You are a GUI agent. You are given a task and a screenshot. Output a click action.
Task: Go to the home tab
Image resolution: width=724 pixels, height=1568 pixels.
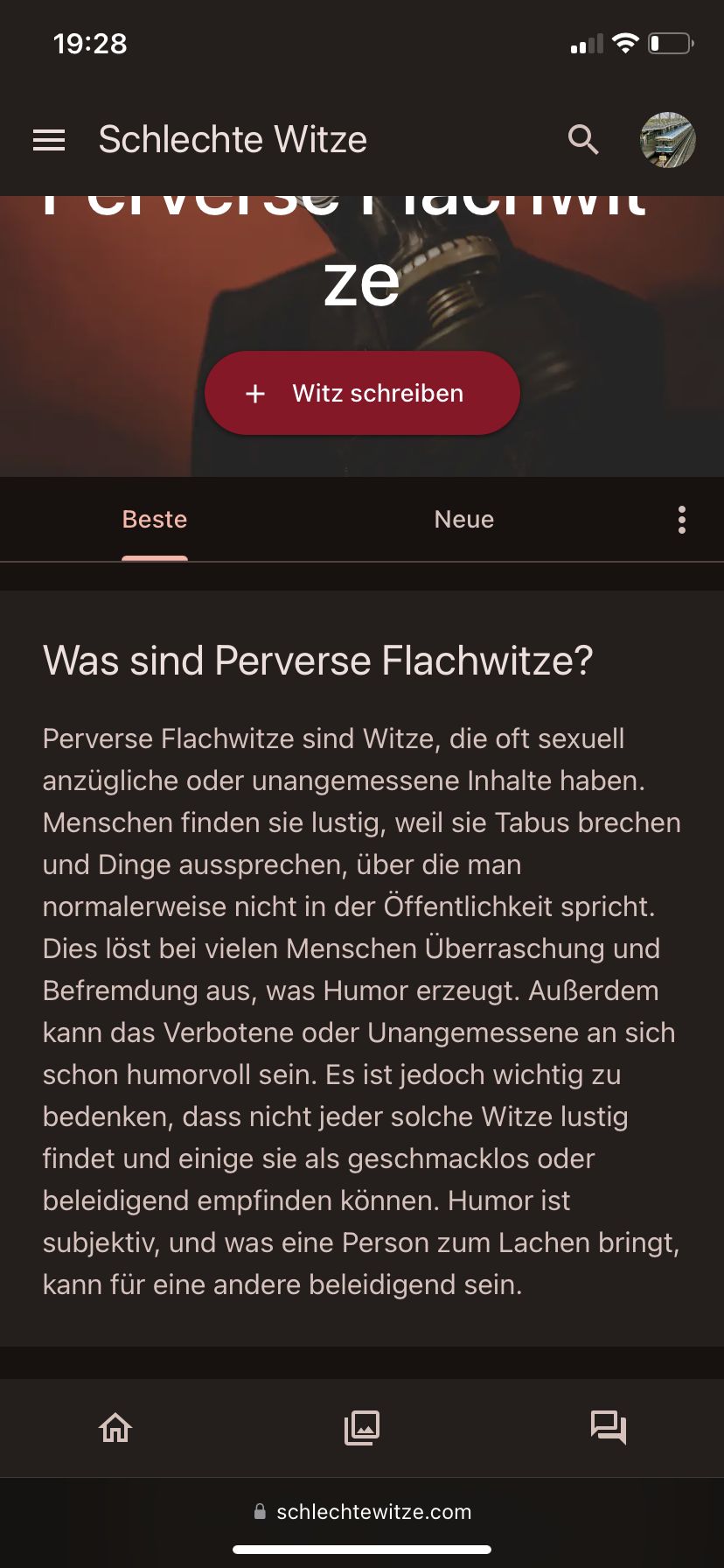[115, 1427]
